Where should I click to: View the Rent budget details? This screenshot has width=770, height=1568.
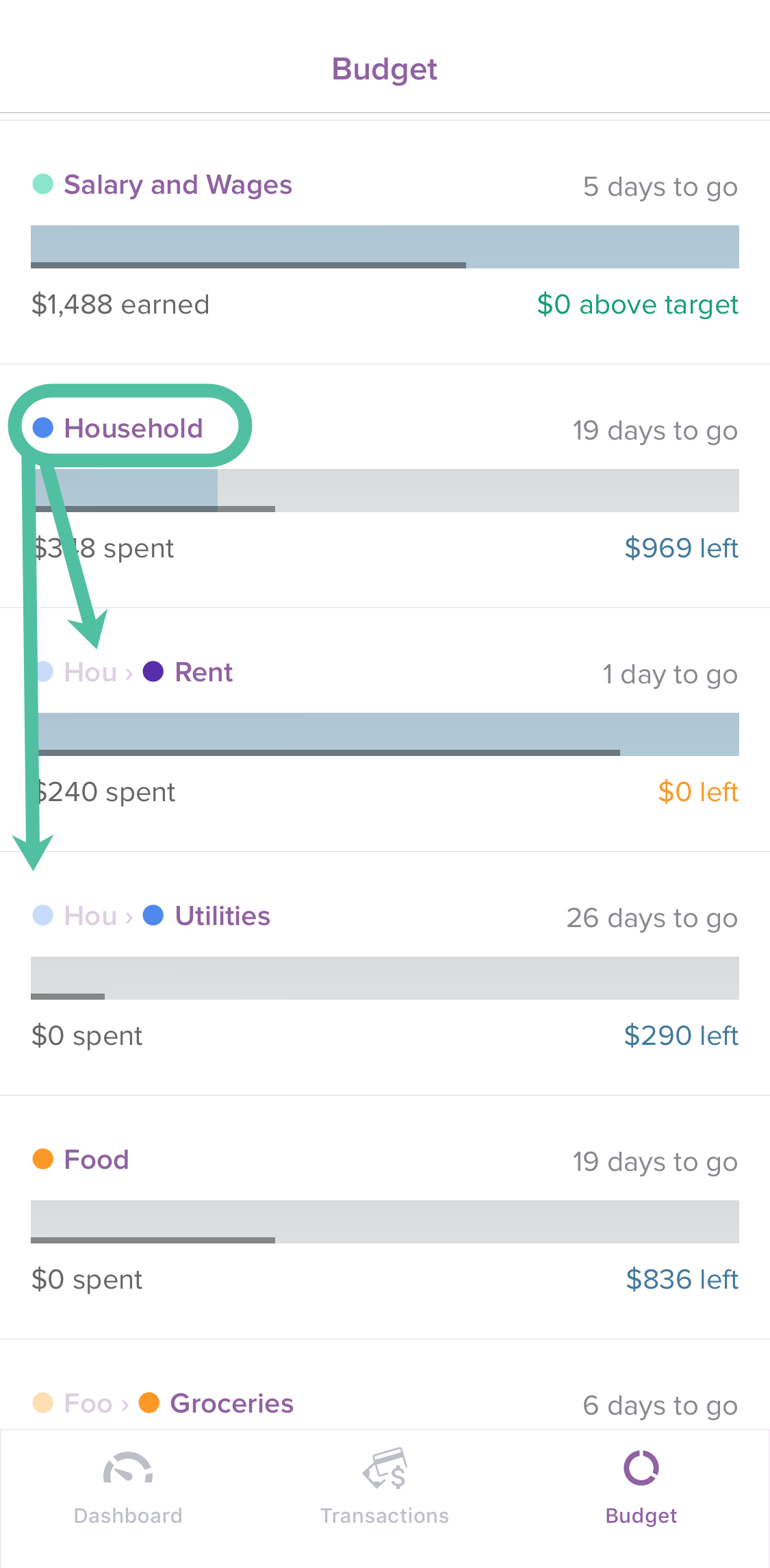click(x=203, y=672)
